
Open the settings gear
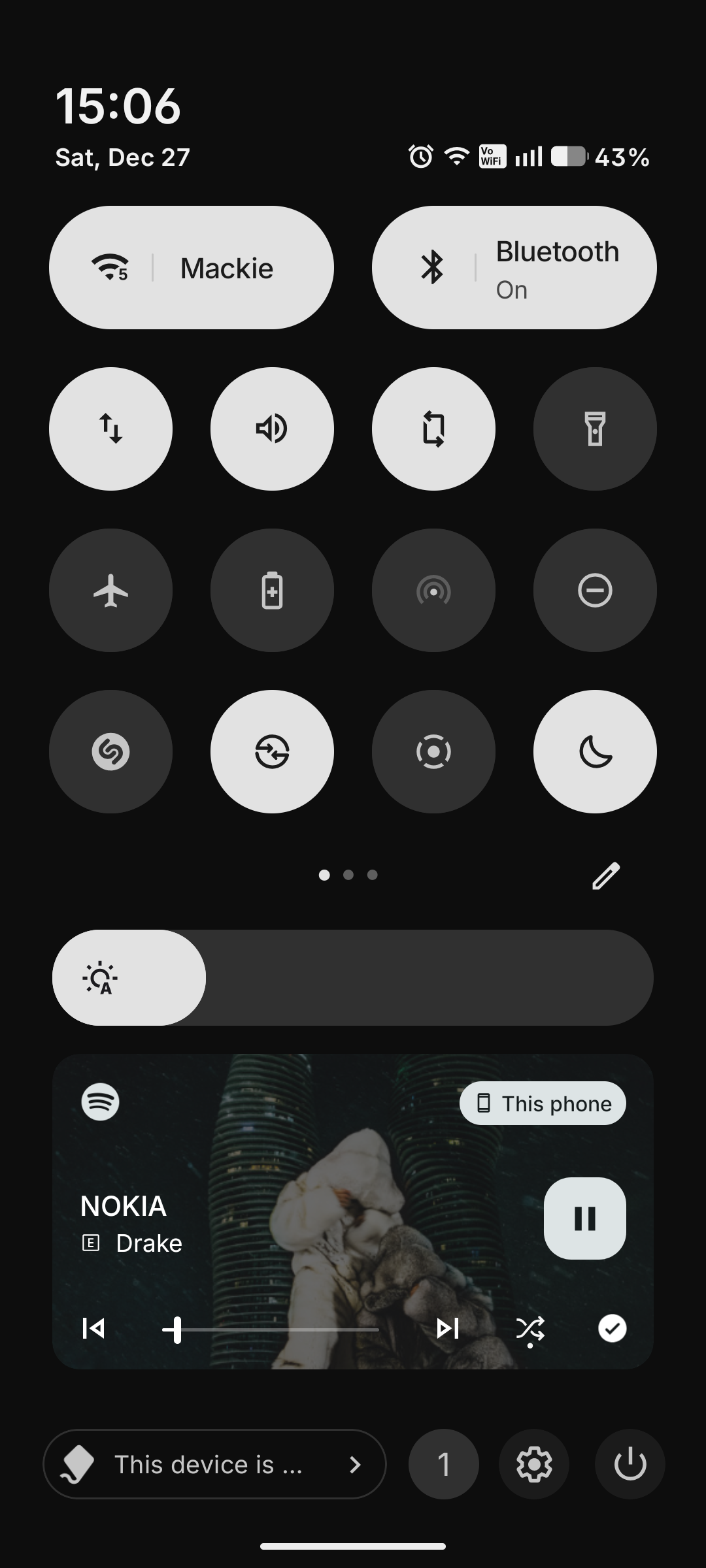click(x=534, y=1464)
